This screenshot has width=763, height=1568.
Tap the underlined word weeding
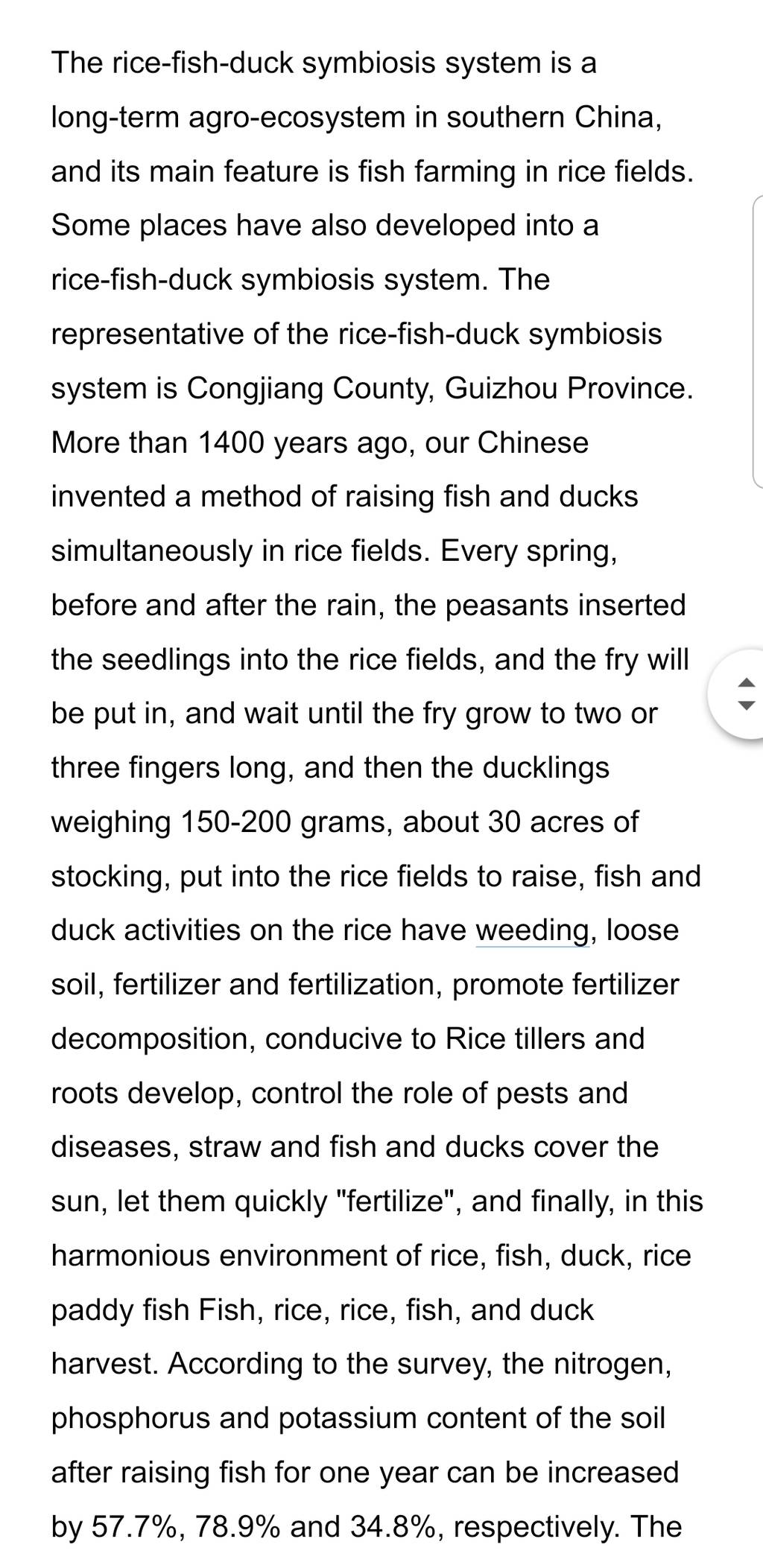(532, 930)
